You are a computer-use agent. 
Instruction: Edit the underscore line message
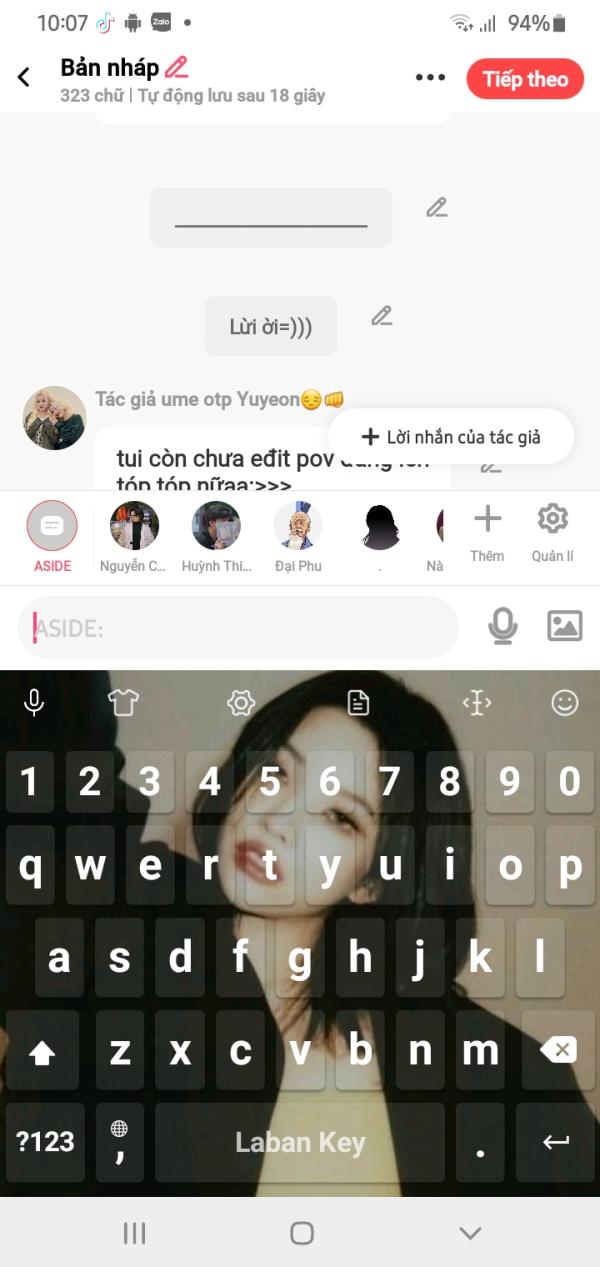tap(436, 208)
